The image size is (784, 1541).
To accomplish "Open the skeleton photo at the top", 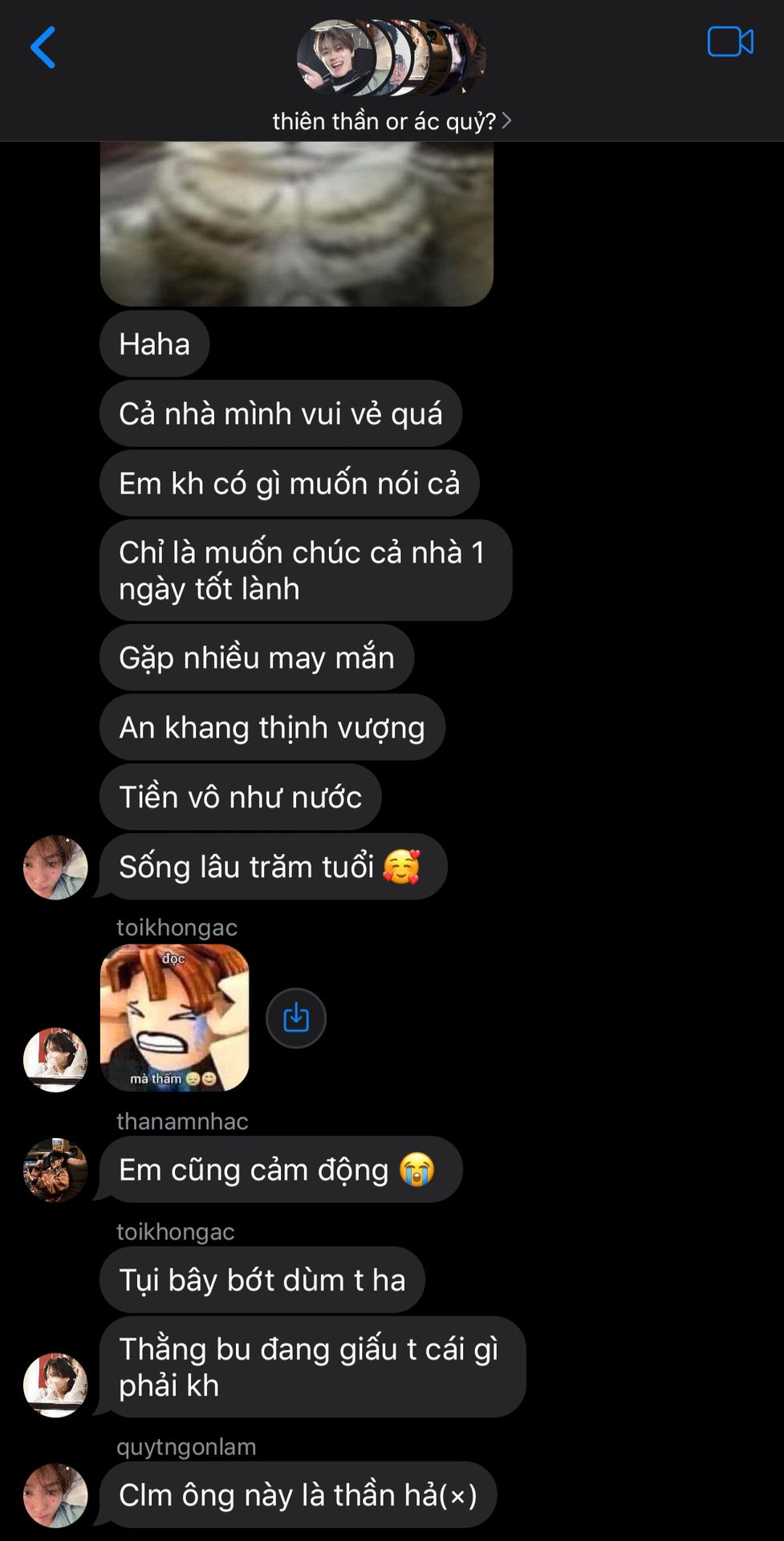I will pyautogui.click(x=296, y=223).
